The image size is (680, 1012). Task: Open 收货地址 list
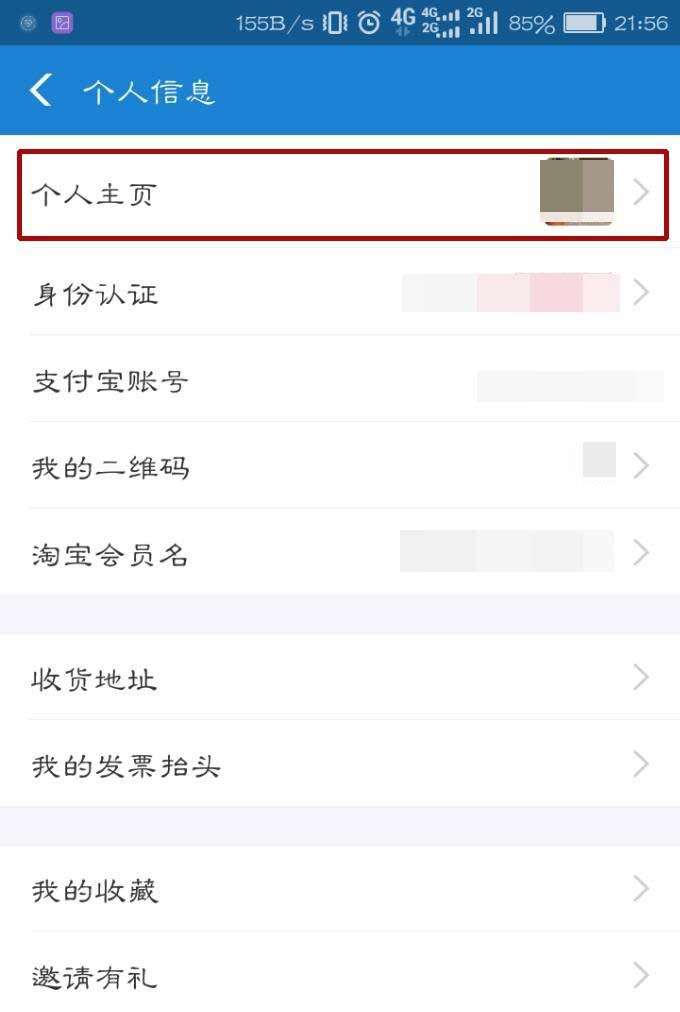coord(340,680)
